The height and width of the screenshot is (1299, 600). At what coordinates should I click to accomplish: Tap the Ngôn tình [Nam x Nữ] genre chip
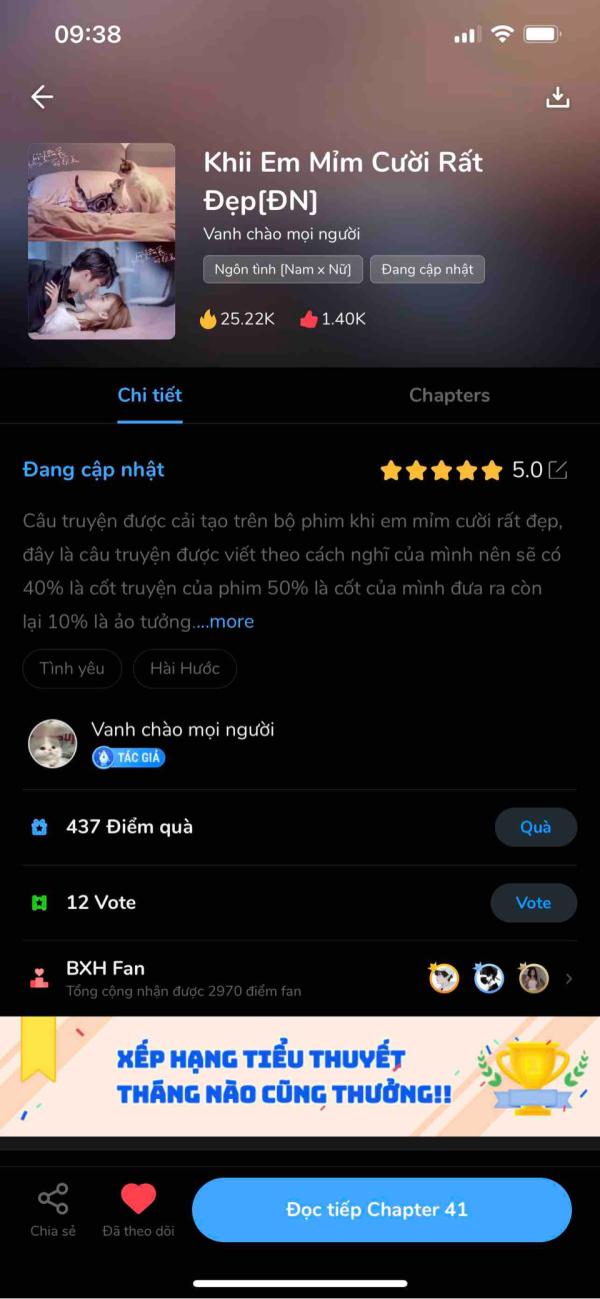[283, 270]
